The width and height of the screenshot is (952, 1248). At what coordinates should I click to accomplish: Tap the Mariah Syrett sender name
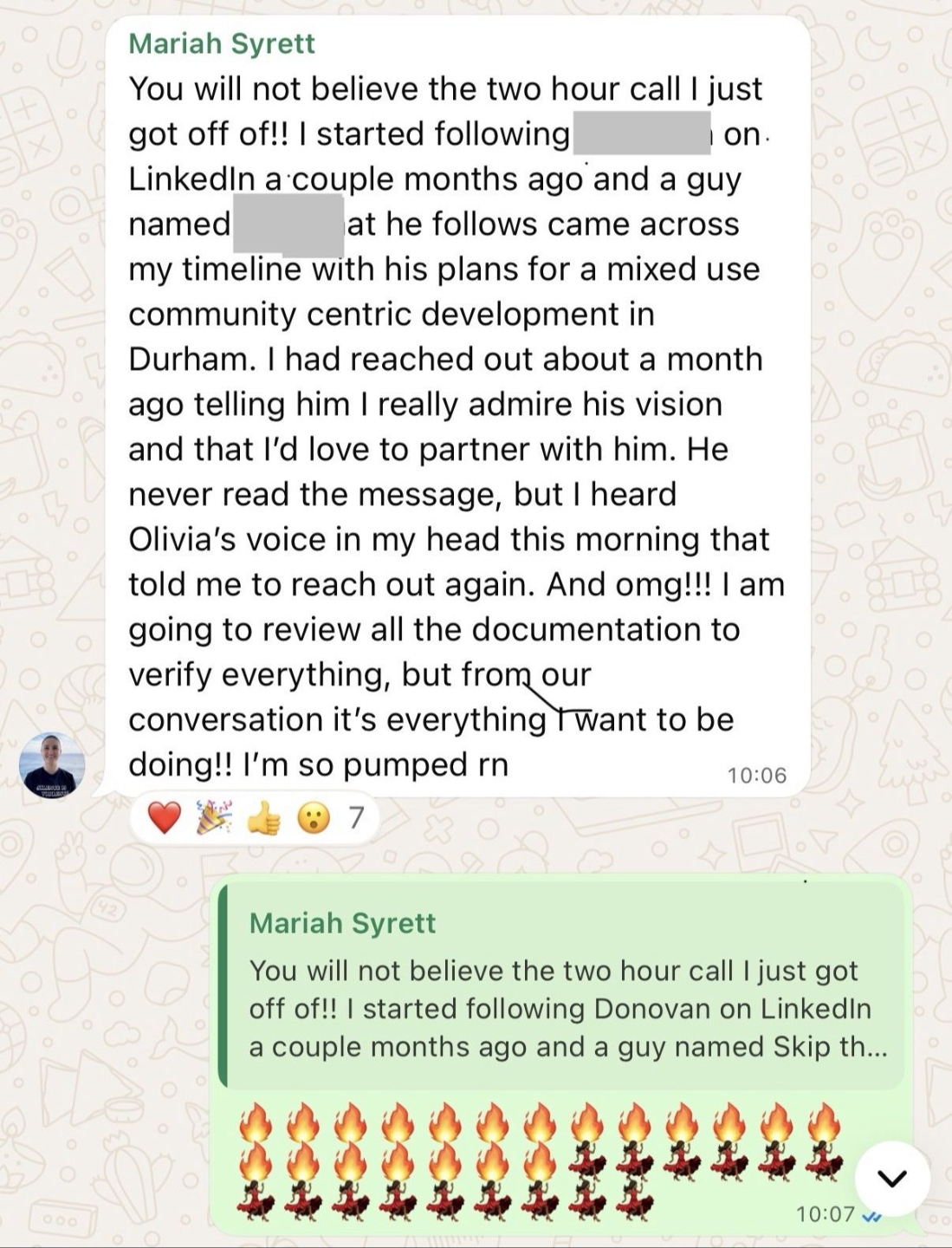pyautogui.click(x=222, y=43)
